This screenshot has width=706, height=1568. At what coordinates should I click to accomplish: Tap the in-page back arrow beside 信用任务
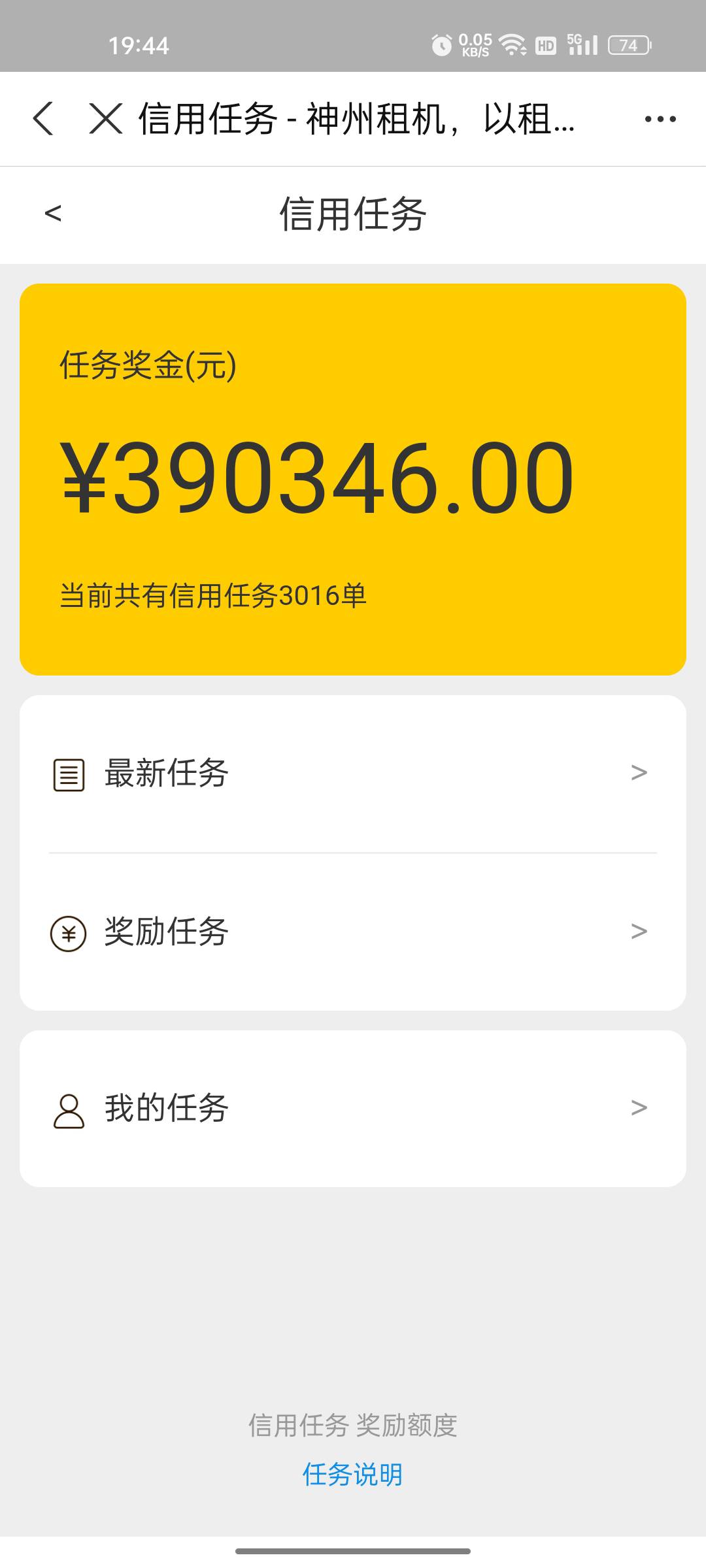[53, 214]
